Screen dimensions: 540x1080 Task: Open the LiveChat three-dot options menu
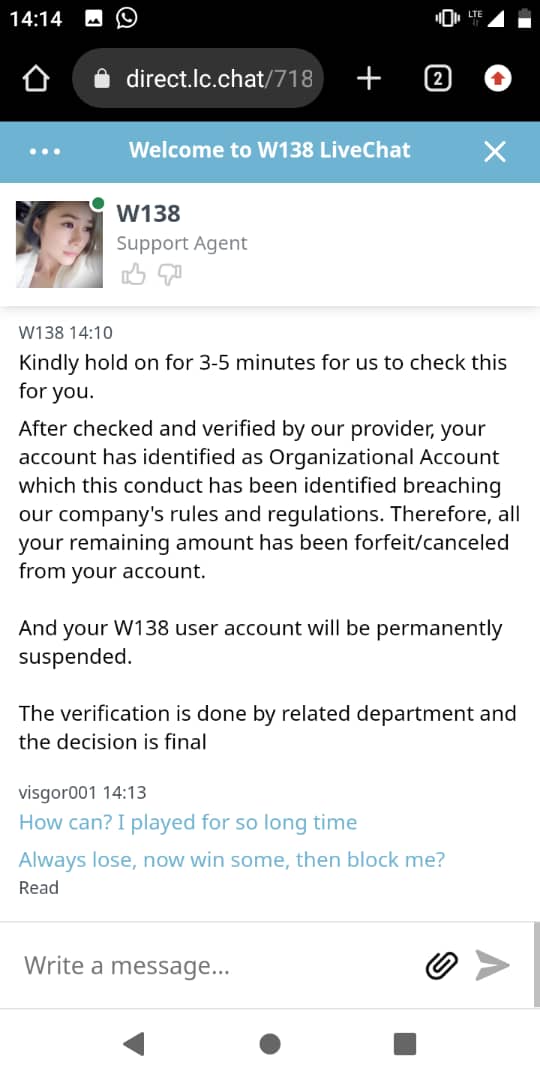click(45, 151)
